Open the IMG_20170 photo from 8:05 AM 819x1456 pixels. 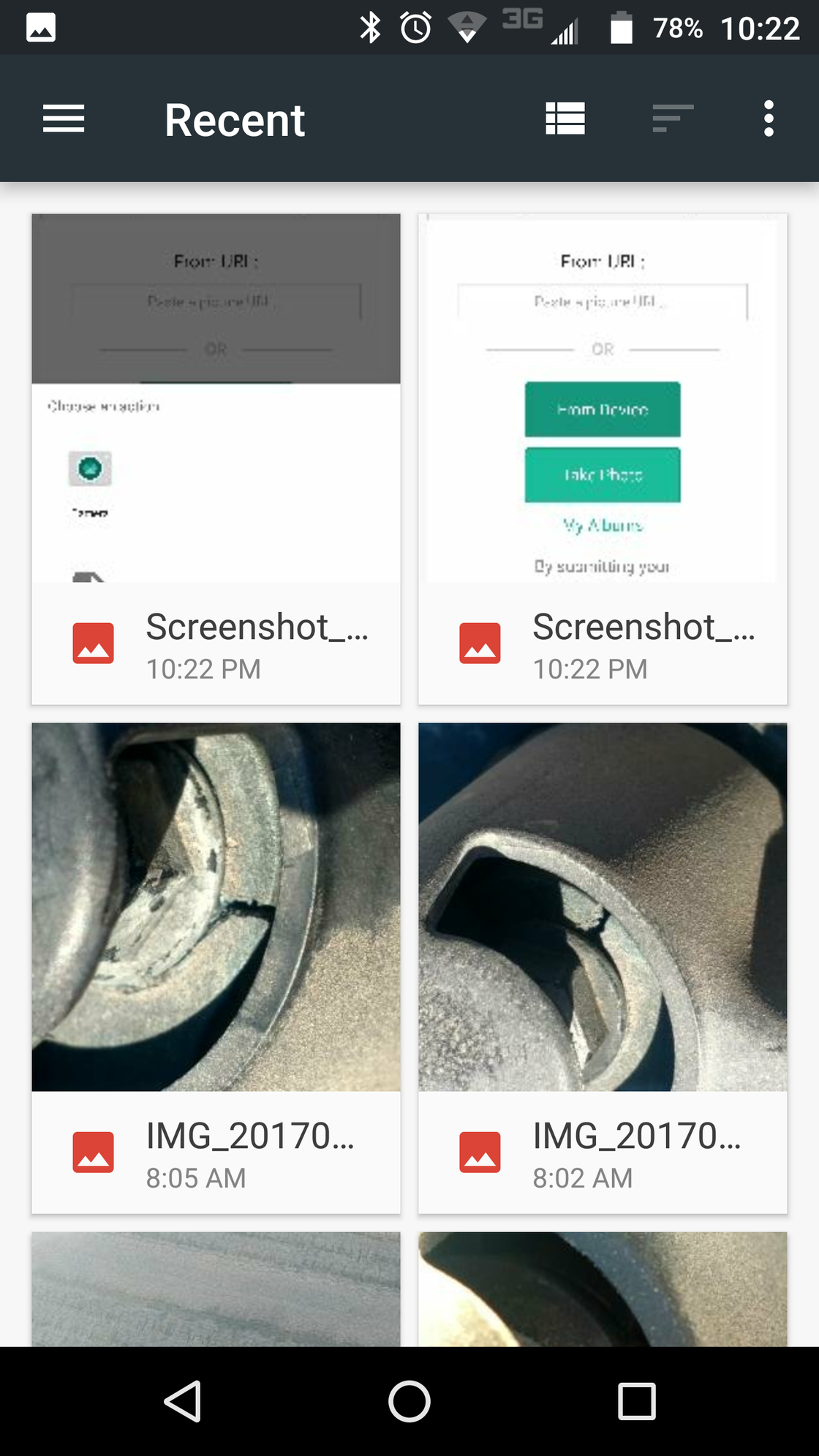(216, 968)
